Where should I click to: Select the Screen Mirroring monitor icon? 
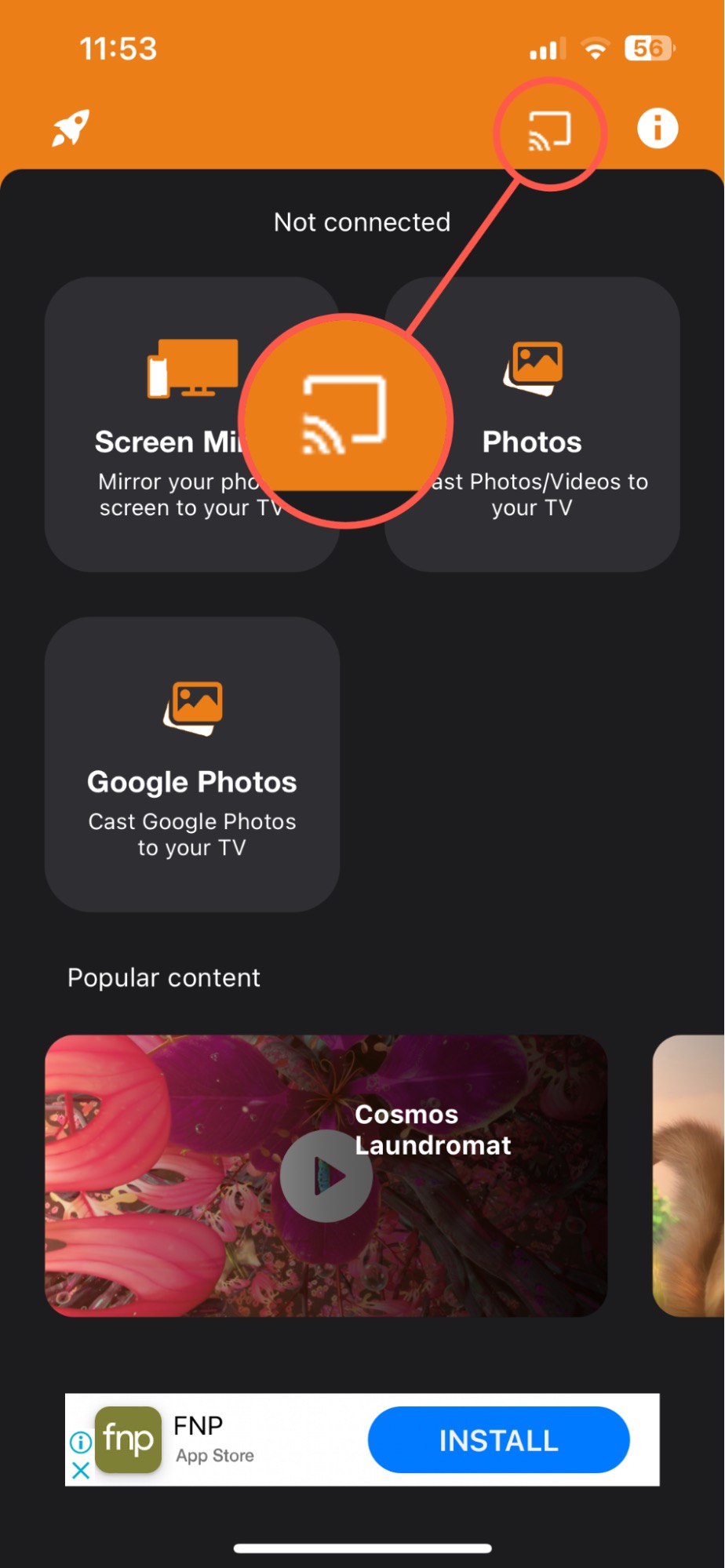click(x=193, y=369)
